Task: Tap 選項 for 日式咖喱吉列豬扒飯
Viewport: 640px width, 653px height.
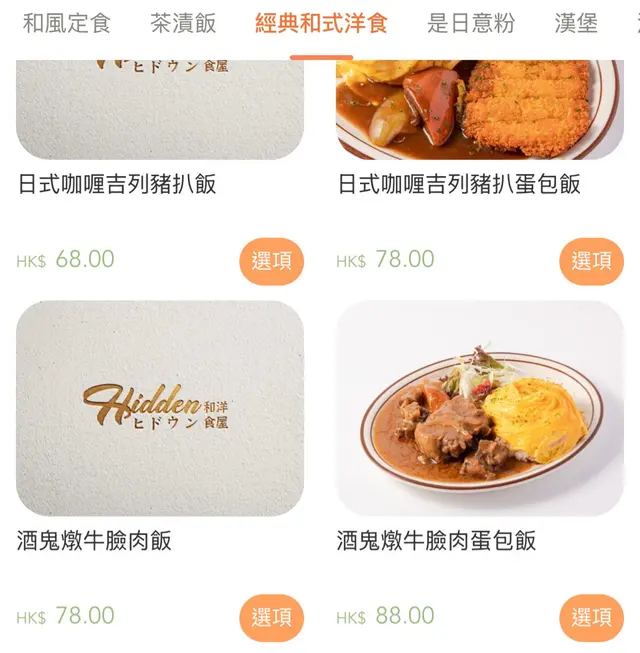Action: click(x=271, y=261)
